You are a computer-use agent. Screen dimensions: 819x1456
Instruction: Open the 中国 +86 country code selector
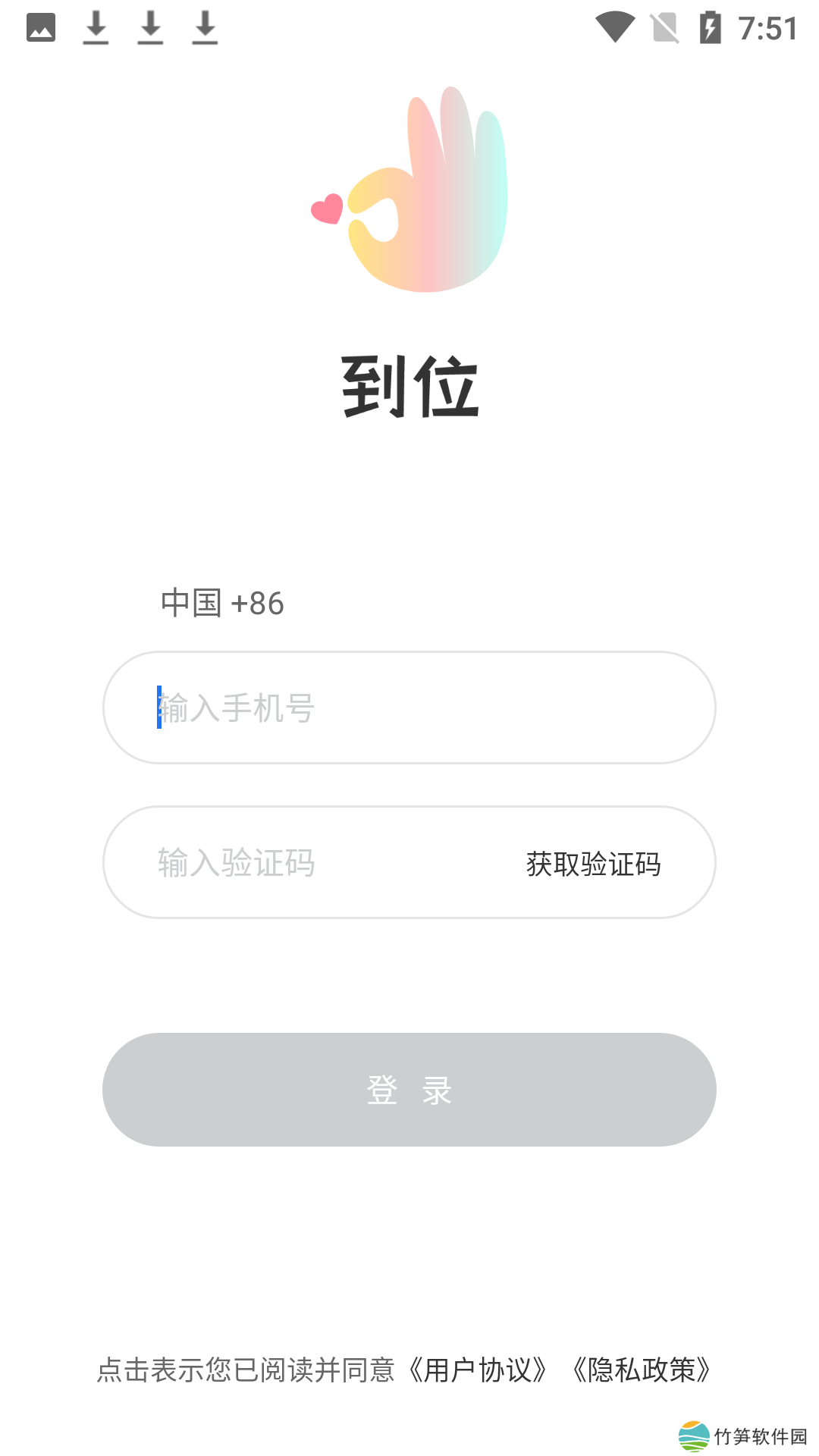click(x=222, y=604)
